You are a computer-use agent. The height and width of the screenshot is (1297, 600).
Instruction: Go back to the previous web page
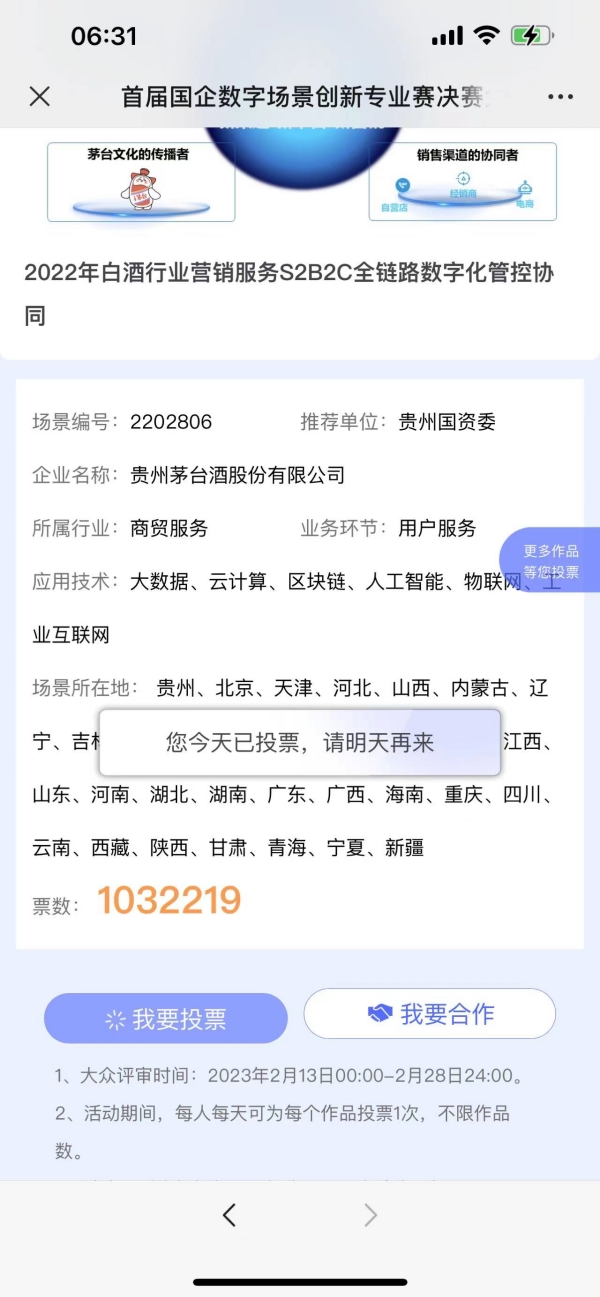[x=230, y=1215]
